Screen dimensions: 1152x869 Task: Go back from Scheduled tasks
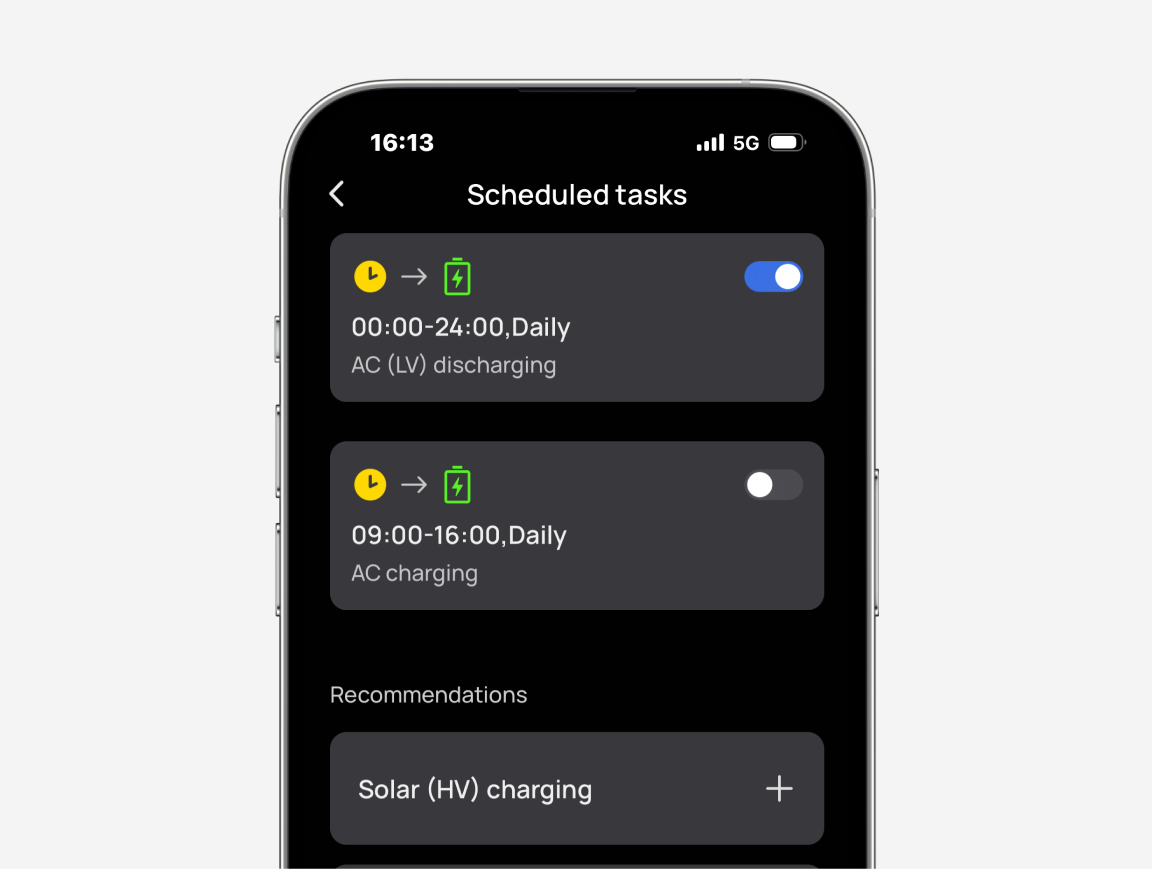point(337,194)
